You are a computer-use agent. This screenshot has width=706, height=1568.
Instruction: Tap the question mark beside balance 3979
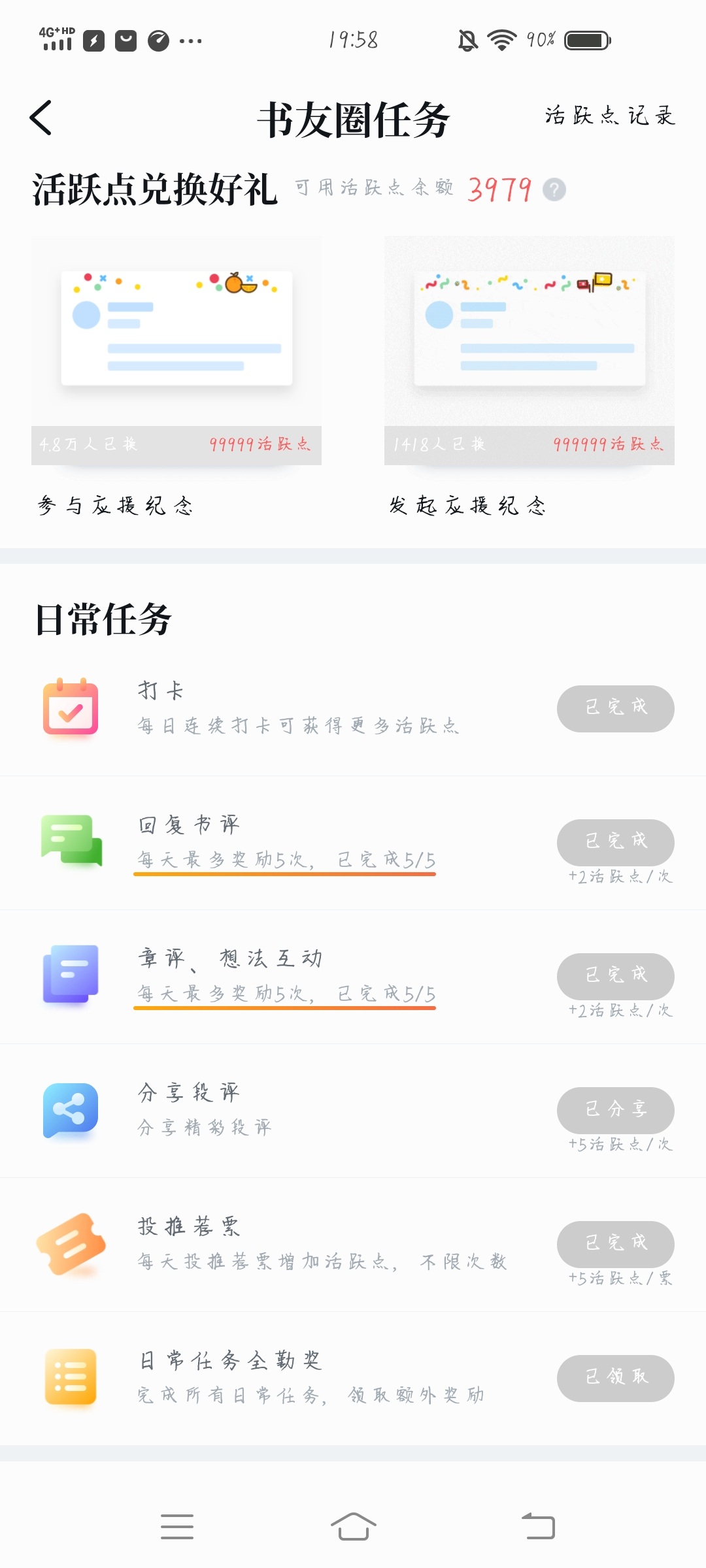554,189
